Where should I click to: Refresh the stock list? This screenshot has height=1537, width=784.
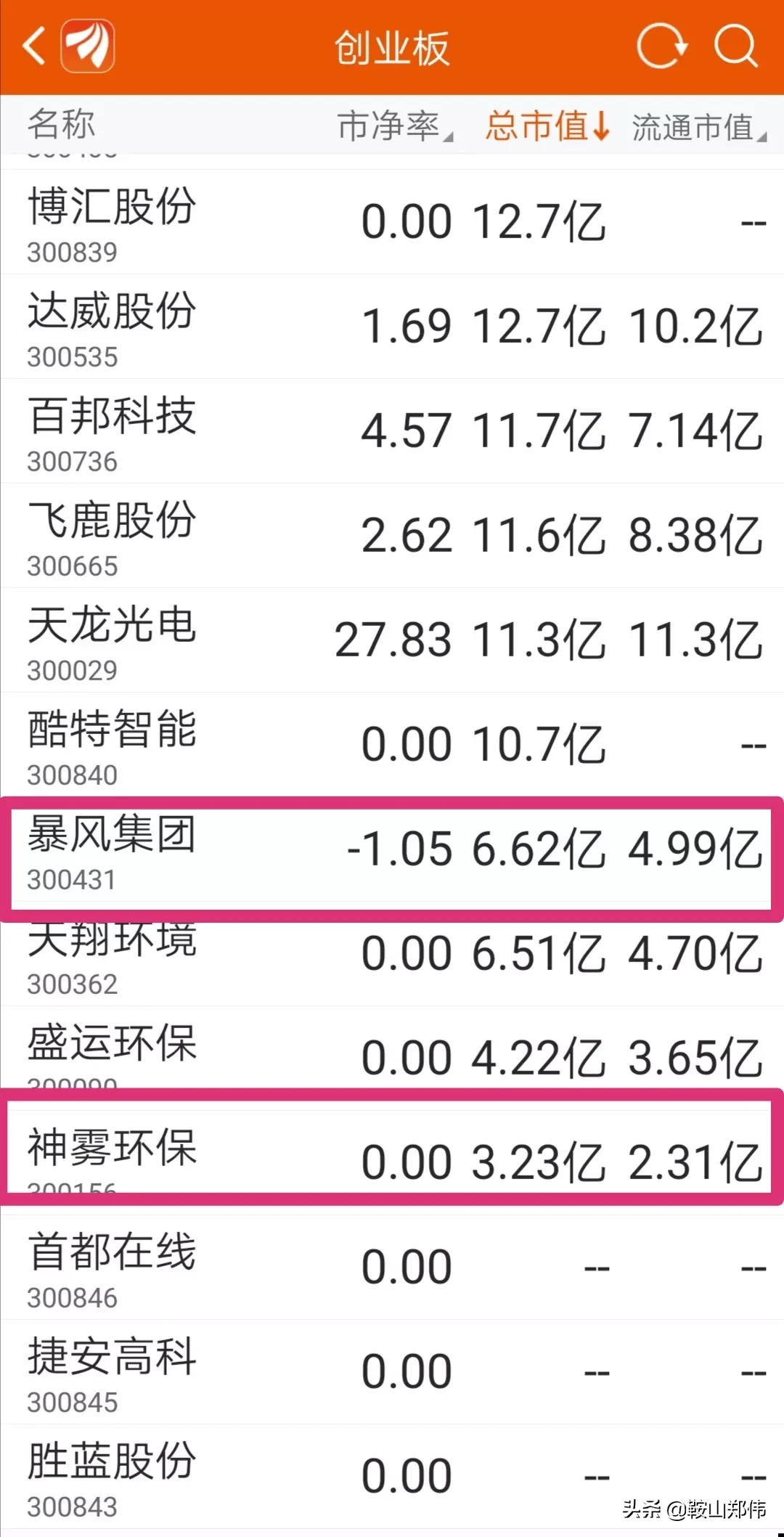click(x=661, y=46)
